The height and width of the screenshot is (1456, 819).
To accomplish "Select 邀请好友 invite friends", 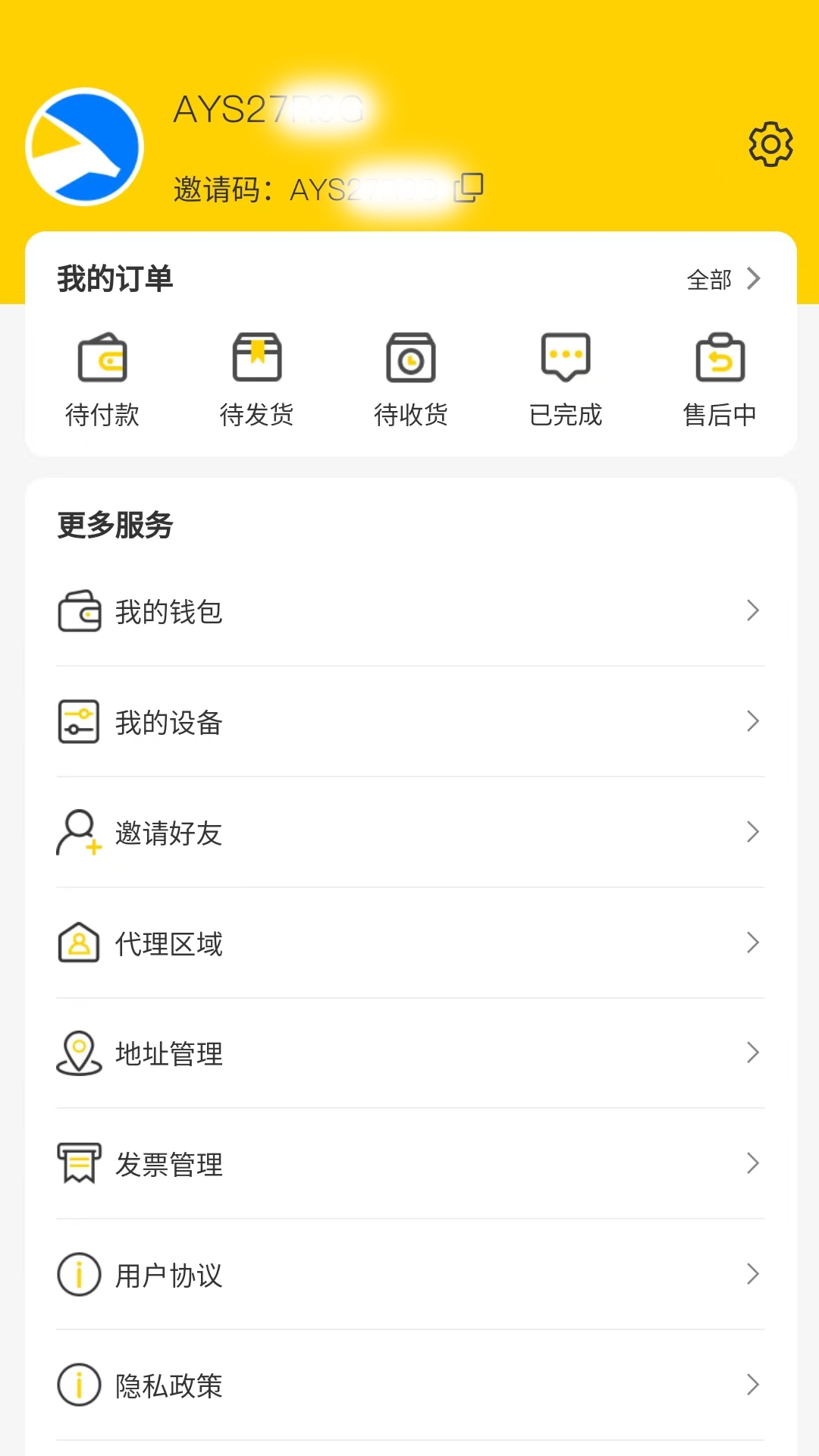I will [x=409, y=833].
